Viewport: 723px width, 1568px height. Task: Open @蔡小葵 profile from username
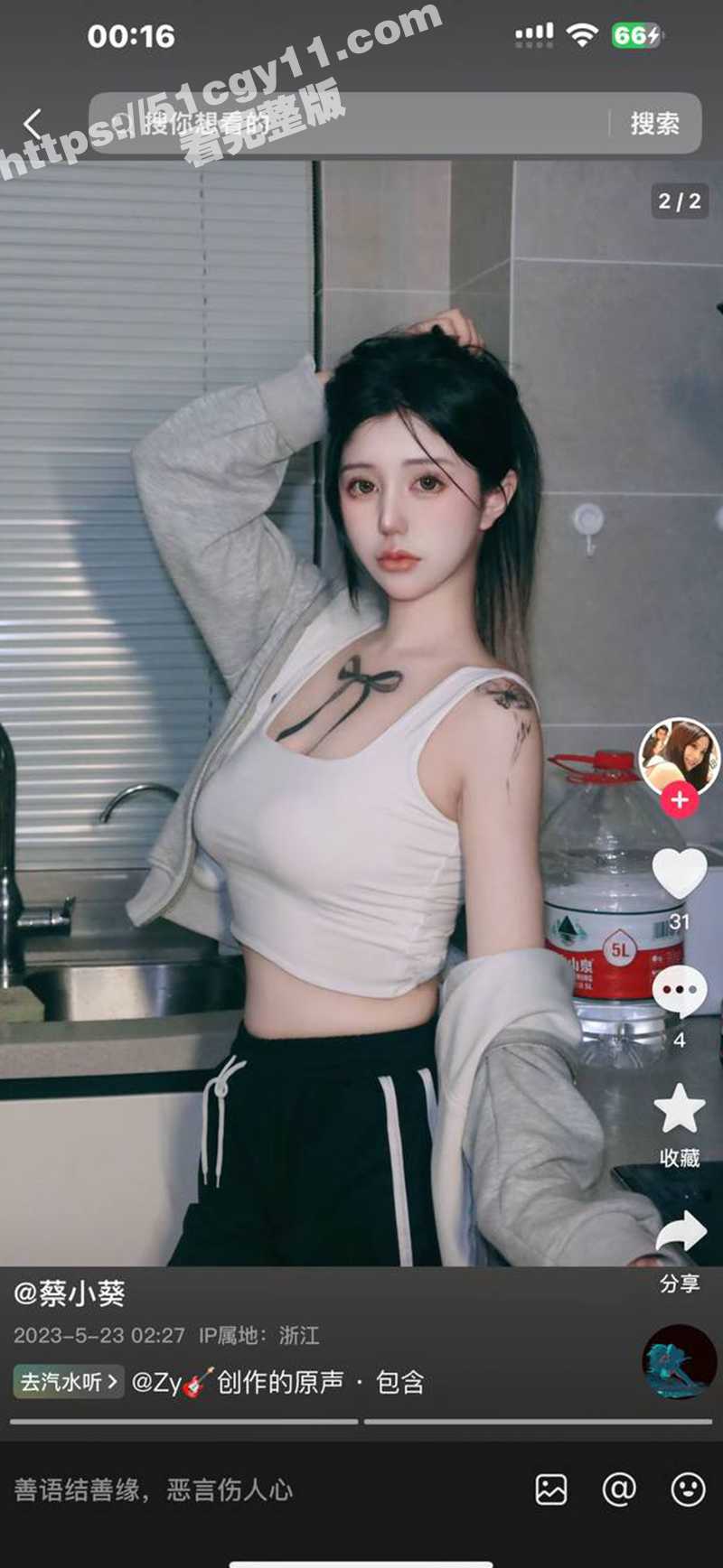click(x=70, y=1293)
